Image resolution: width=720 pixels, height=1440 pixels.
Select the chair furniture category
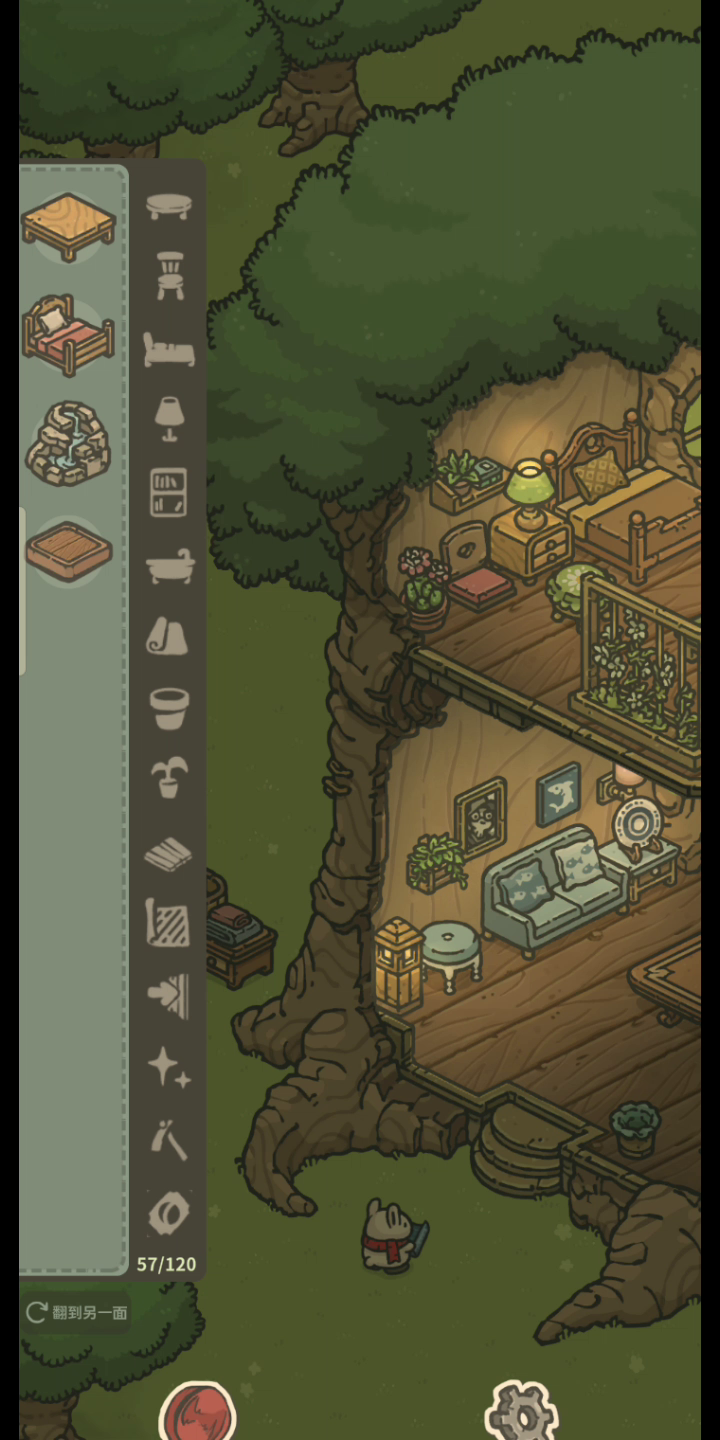(x=169, y=276)
